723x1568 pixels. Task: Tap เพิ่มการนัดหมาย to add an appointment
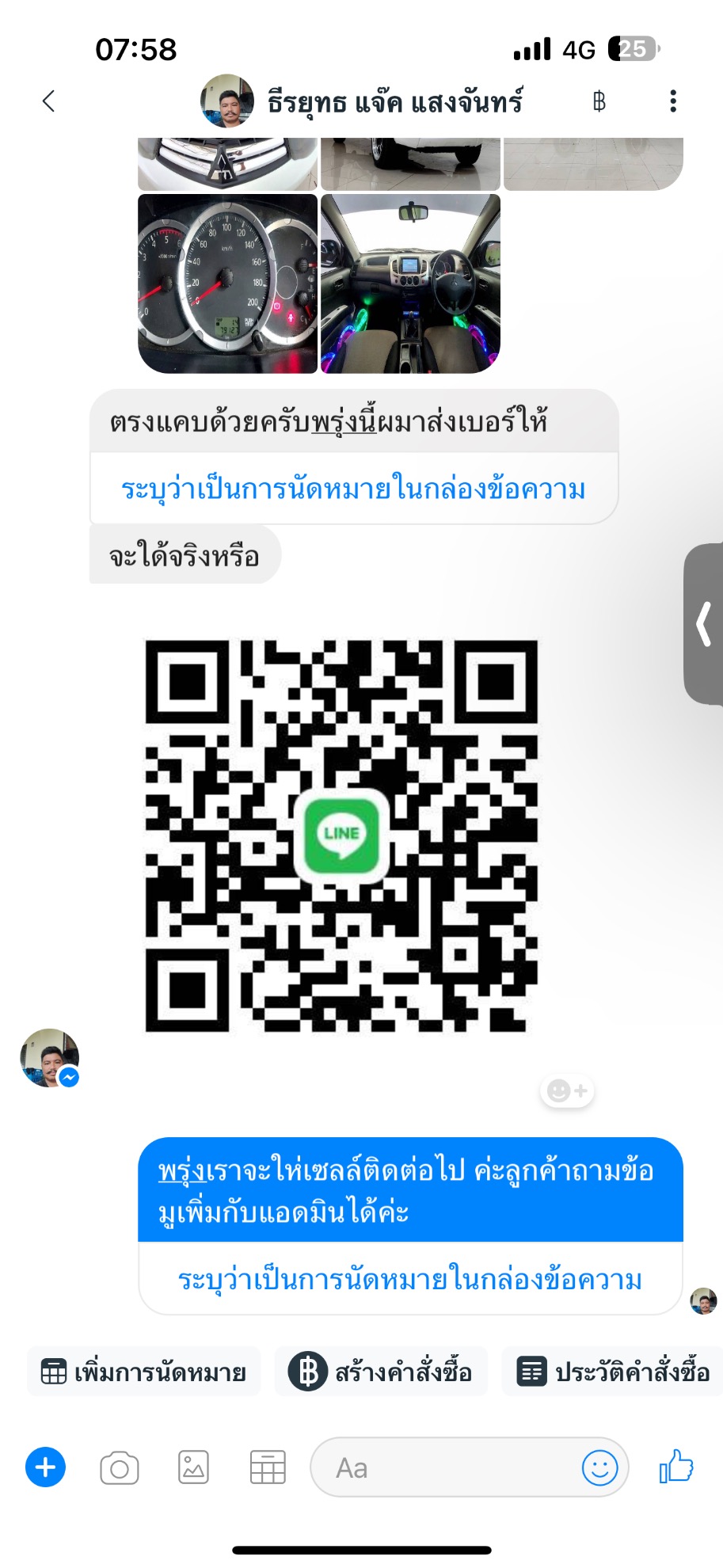pos(144,1372)
